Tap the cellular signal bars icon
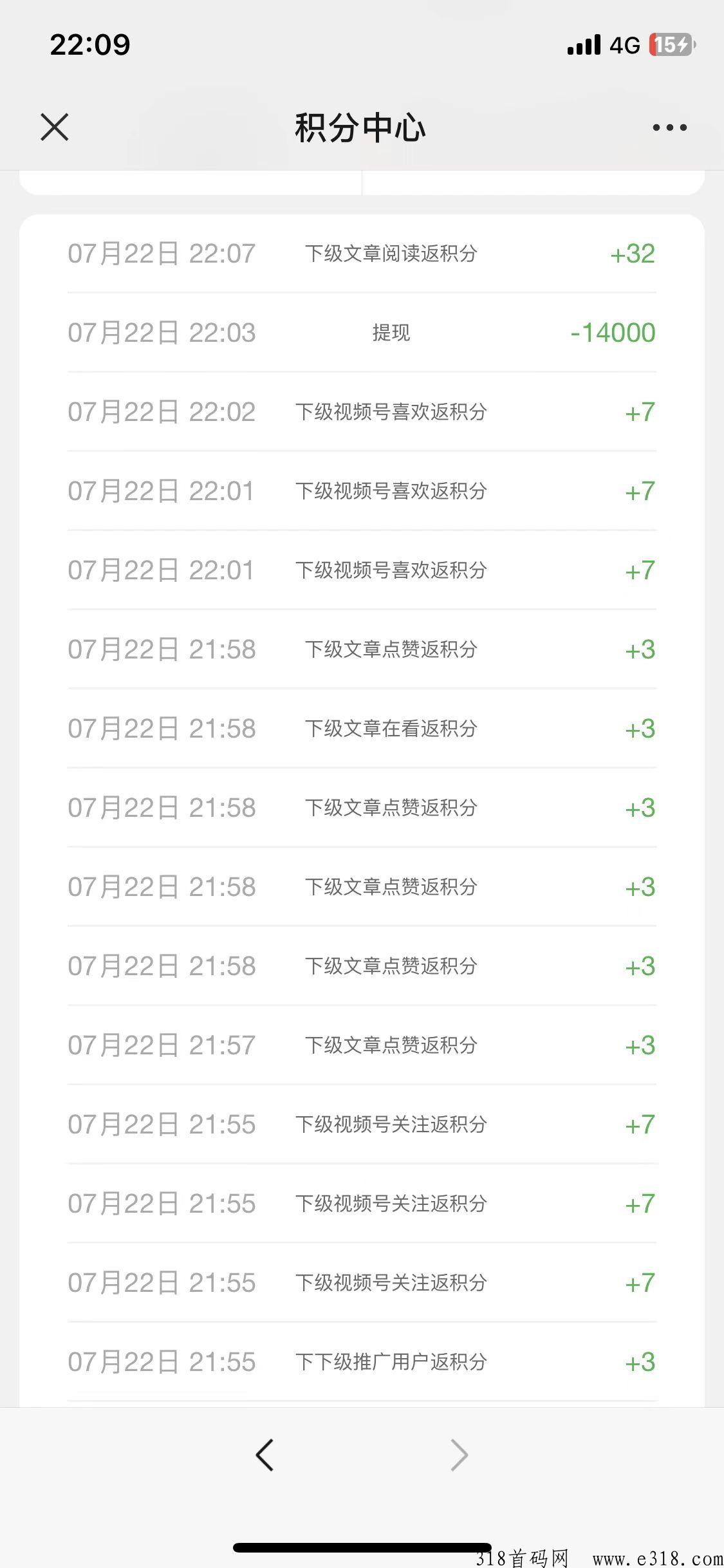724x1568 pixels. [x=584, y=44]
